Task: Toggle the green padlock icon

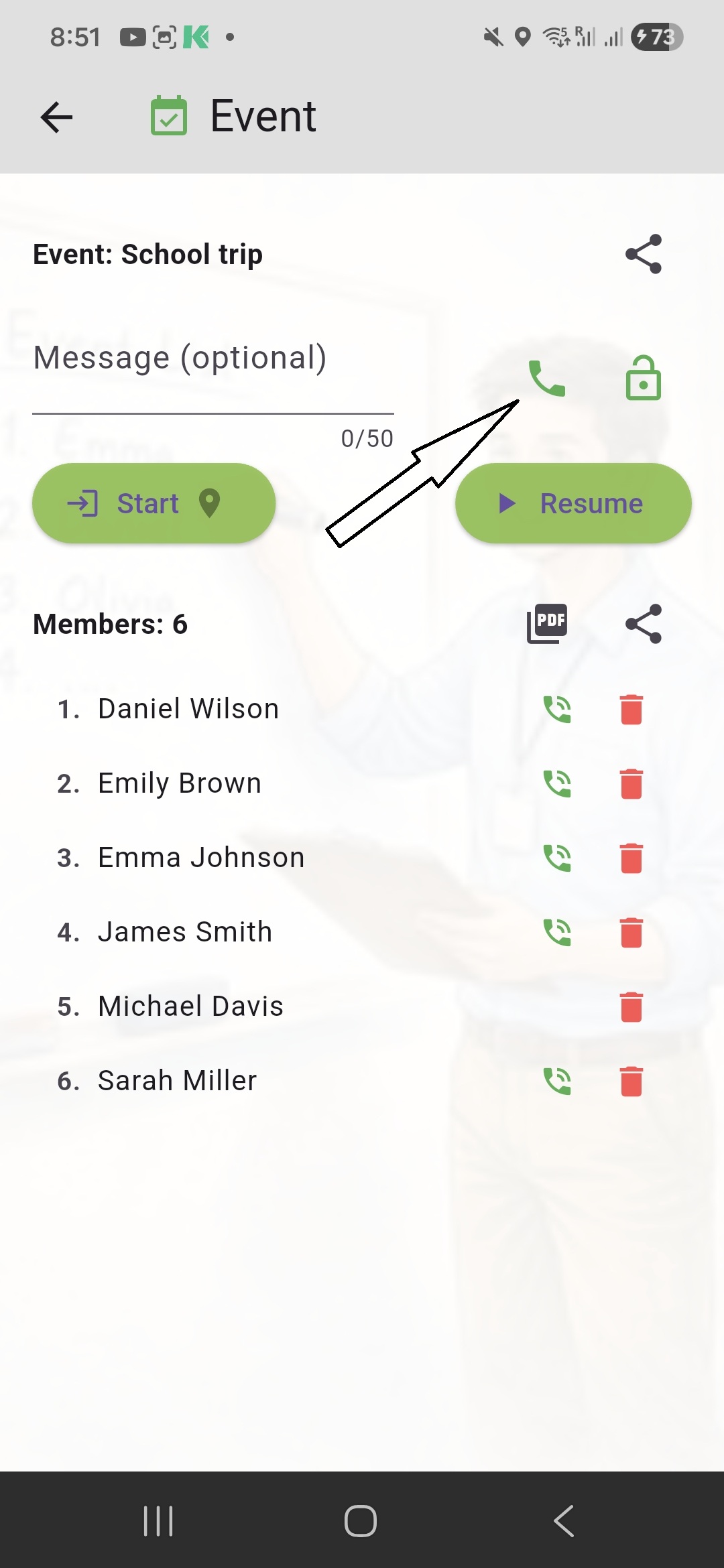Action: (x=643, y=379)
